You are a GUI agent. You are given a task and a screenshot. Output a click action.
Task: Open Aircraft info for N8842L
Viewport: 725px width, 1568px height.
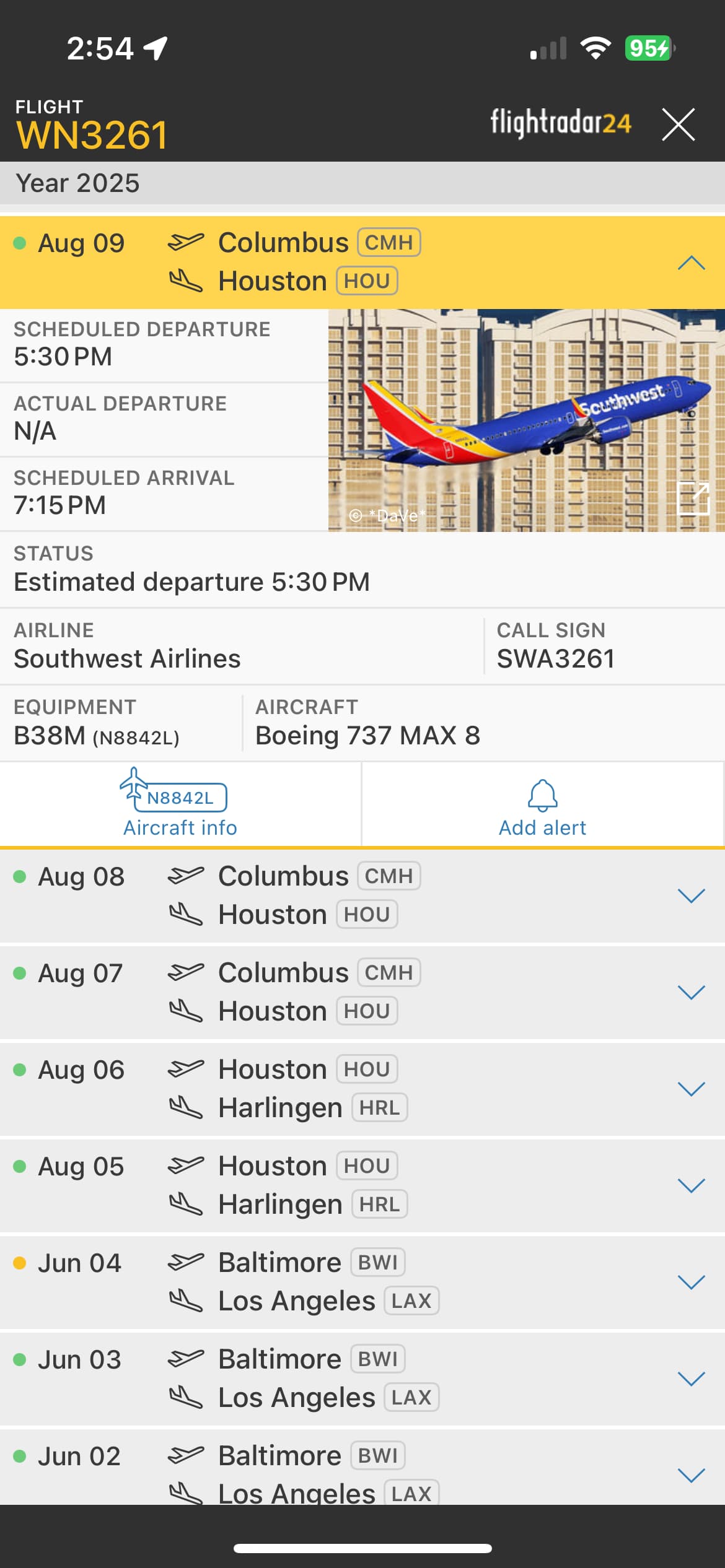180,804
